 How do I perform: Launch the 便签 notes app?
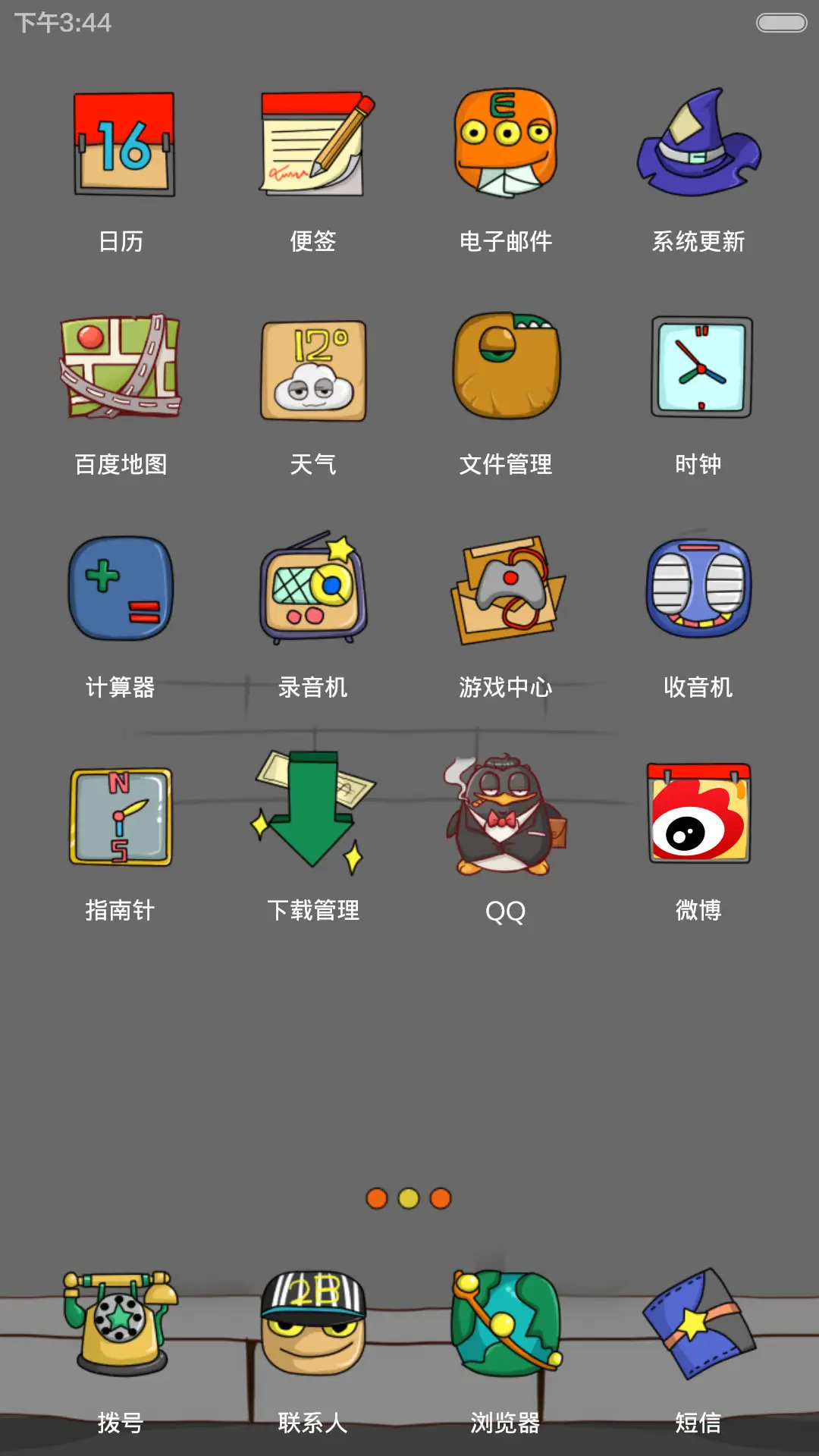tap(313, 144)
